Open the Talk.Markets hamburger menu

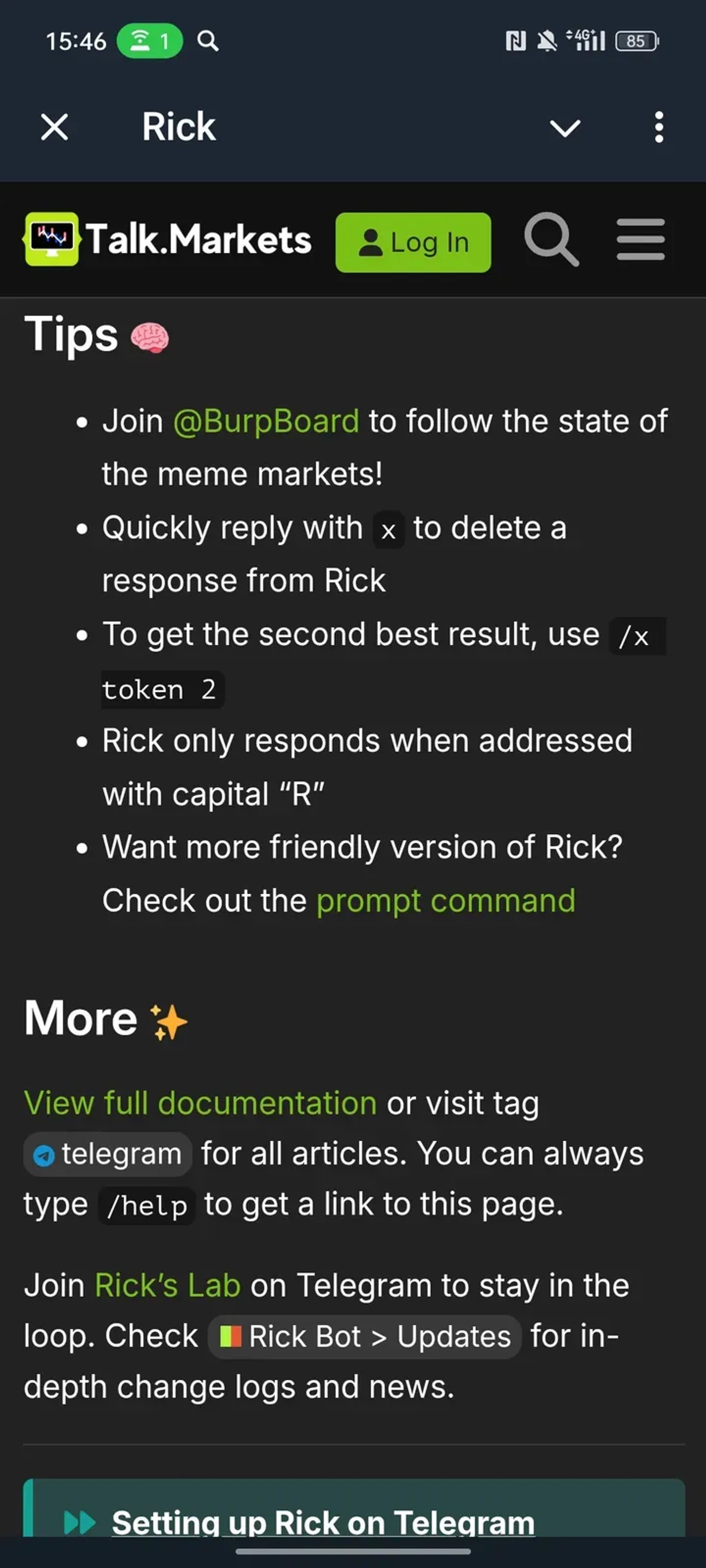point(640,240)
